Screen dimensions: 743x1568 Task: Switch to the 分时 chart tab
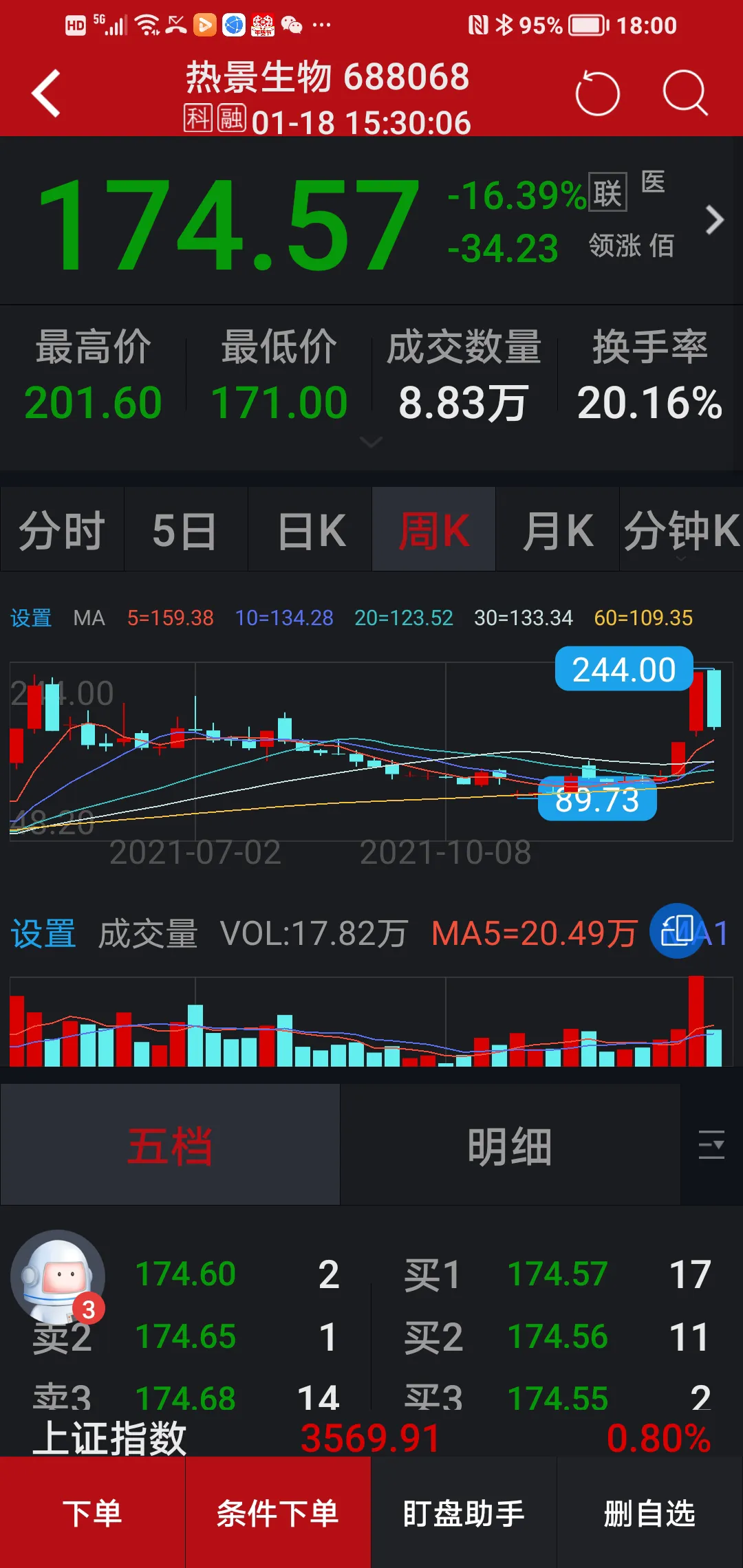(62, 530)
